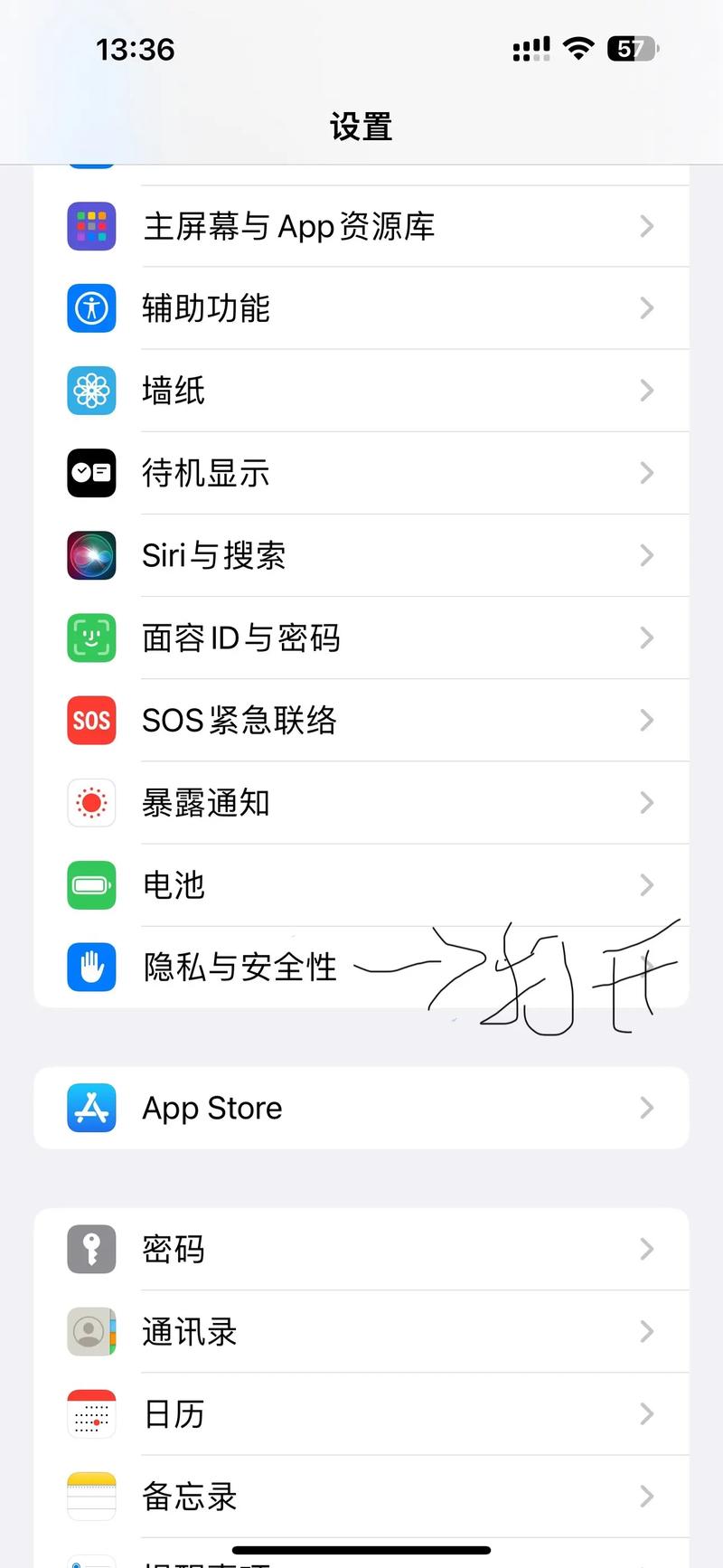Open the Siri与搜索 settings row
The width and height of the screenshot is (723, 1568).
click(361, 555)
